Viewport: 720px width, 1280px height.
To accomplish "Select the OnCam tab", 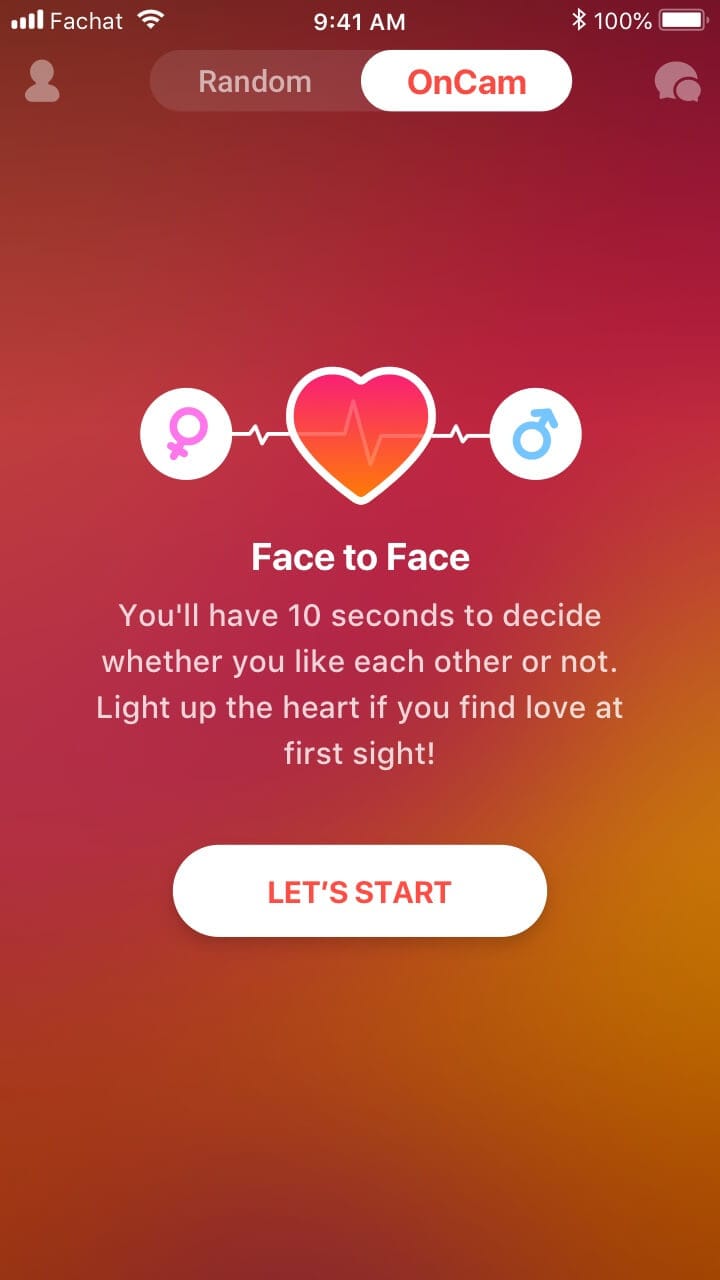I will click(x=466, y=81).
